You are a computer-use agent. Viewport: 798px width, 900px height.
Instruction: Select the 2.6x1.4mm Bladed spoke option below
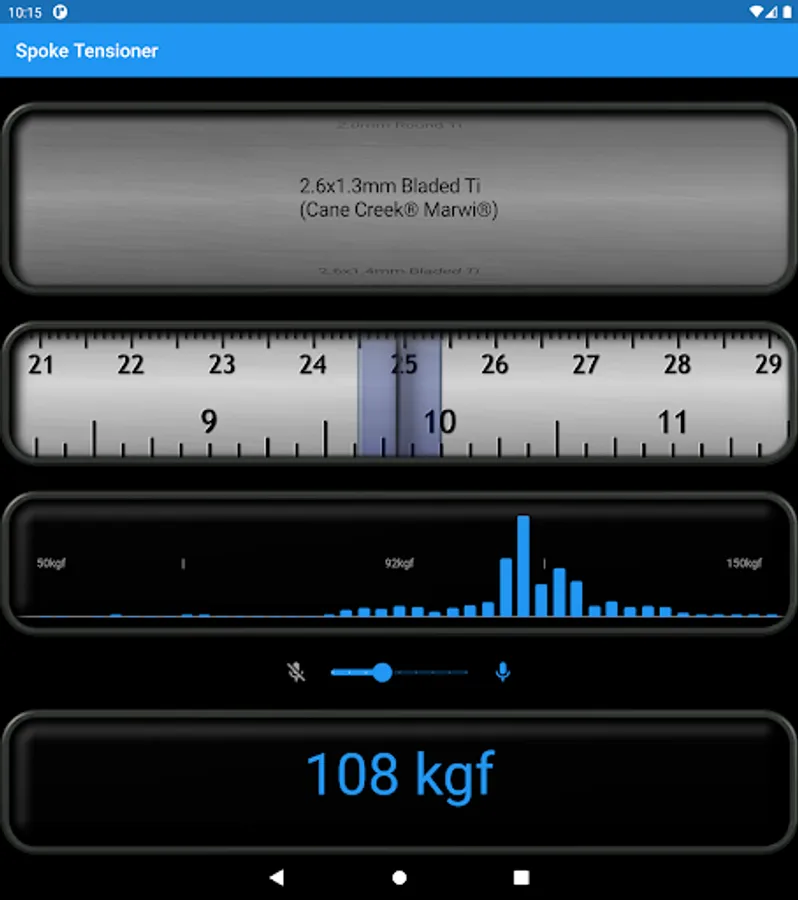coord(399,270)
